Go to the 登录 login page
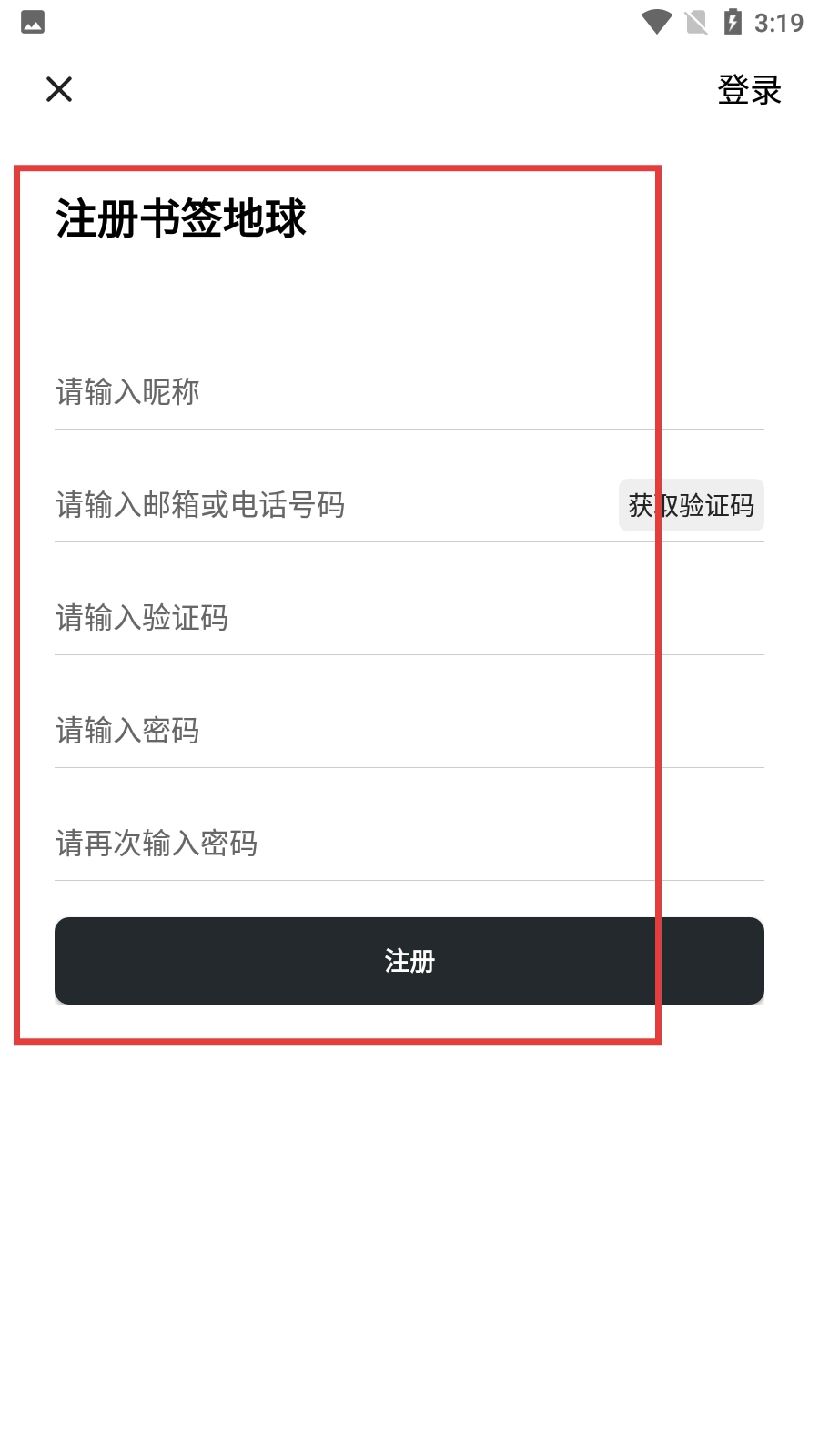 749,90
